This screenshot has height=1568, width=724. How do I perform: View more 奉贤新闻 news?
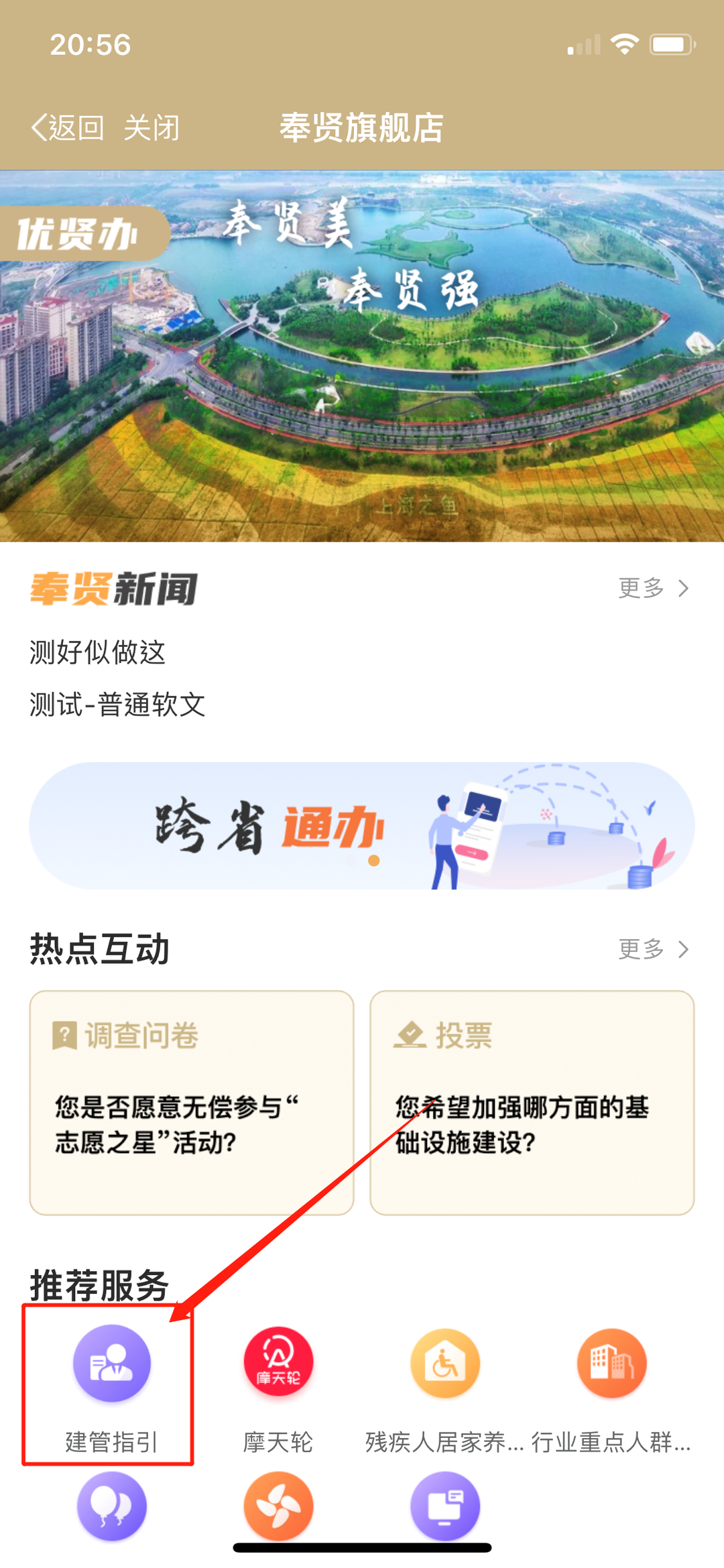click(x=653, y=588)
